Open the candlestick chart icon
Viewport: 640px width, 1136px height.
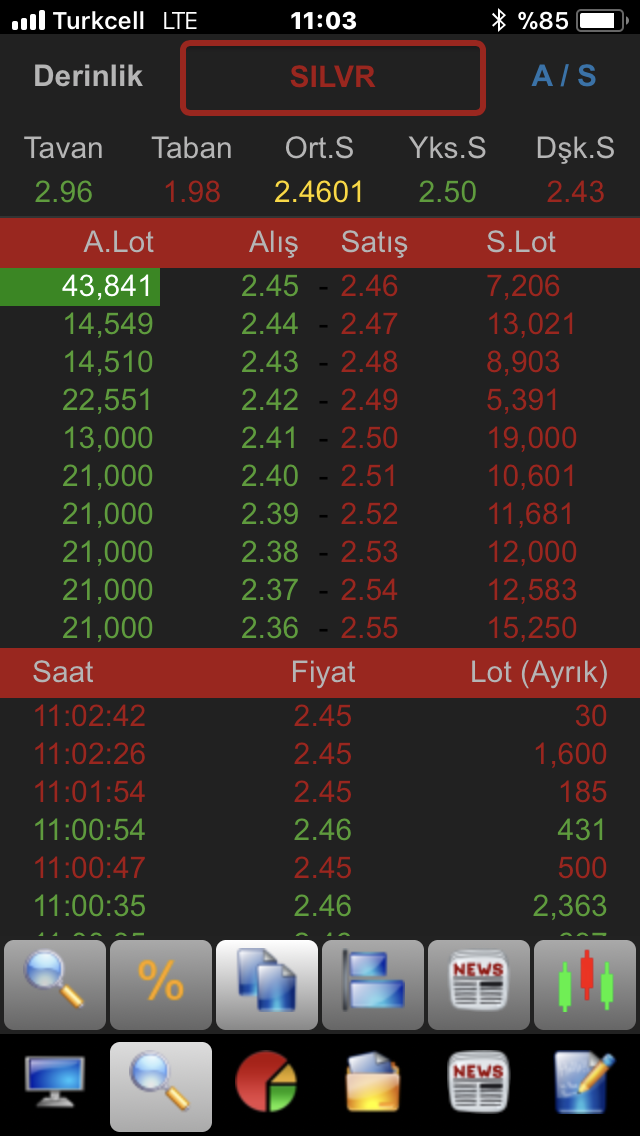point(585,985)
